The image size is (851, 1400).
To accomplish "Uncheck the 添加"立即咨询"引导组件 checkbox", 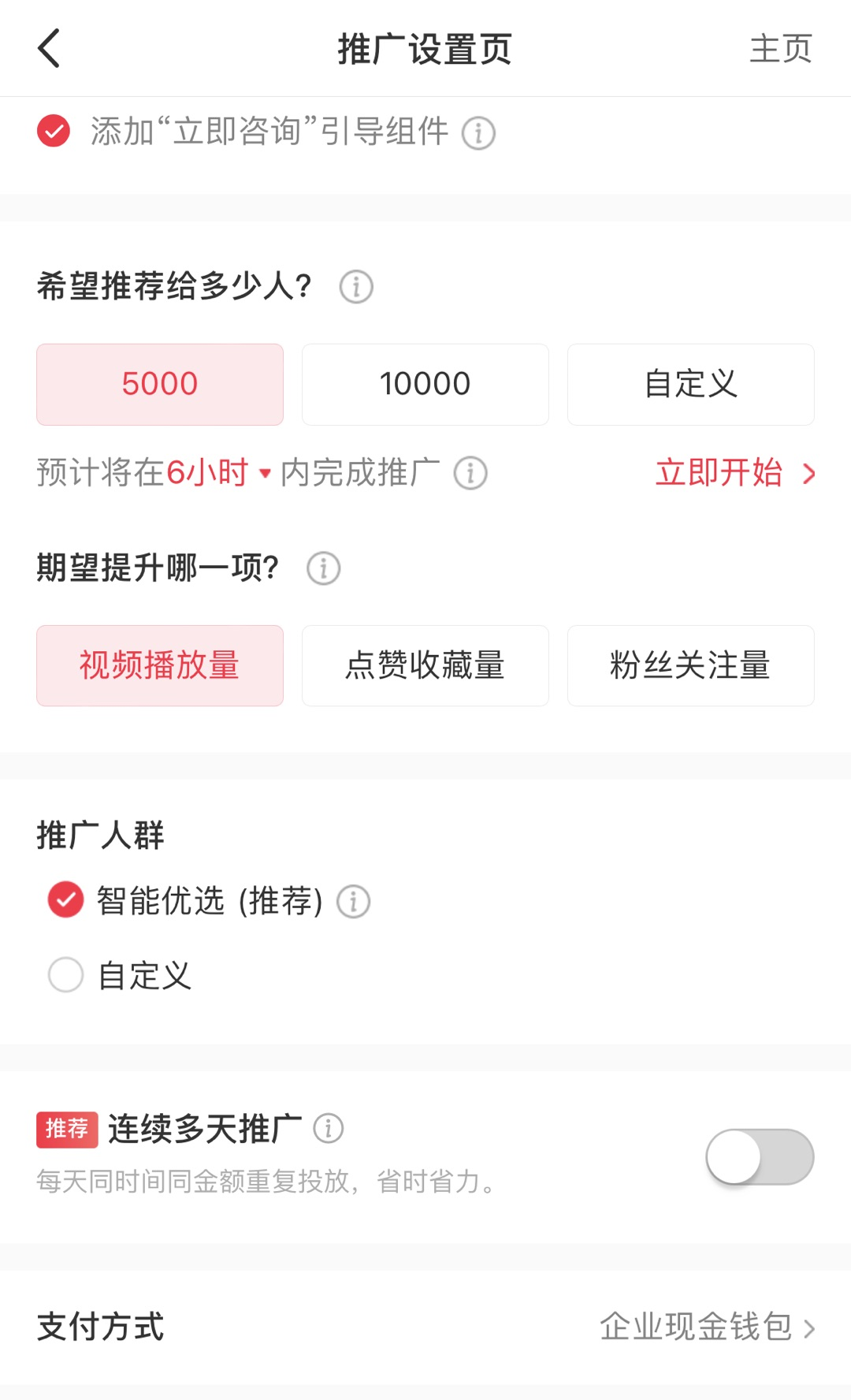I will (x=54, y=131).
